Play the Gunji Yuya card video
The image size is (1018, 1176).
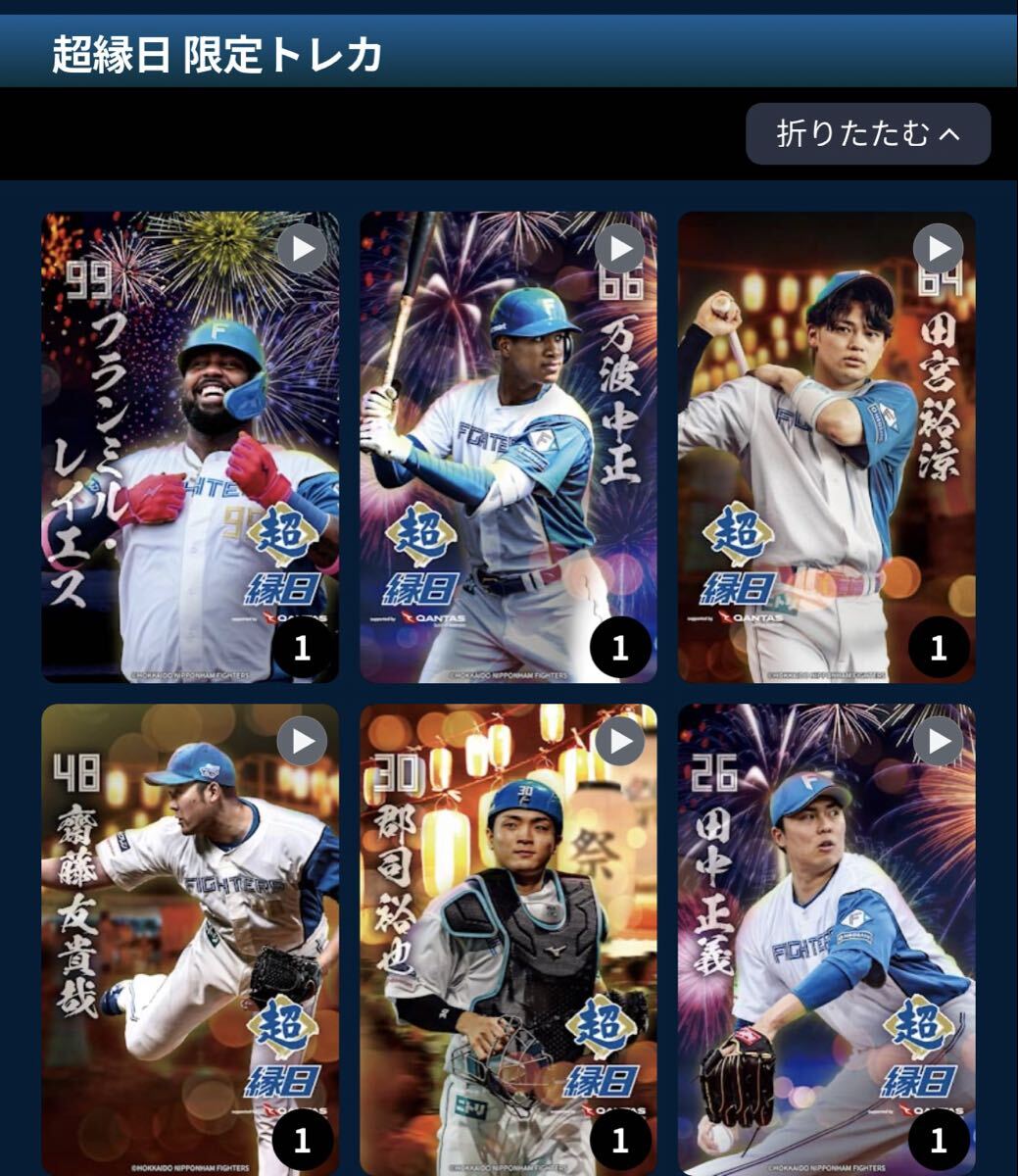[x=617, y=743]
